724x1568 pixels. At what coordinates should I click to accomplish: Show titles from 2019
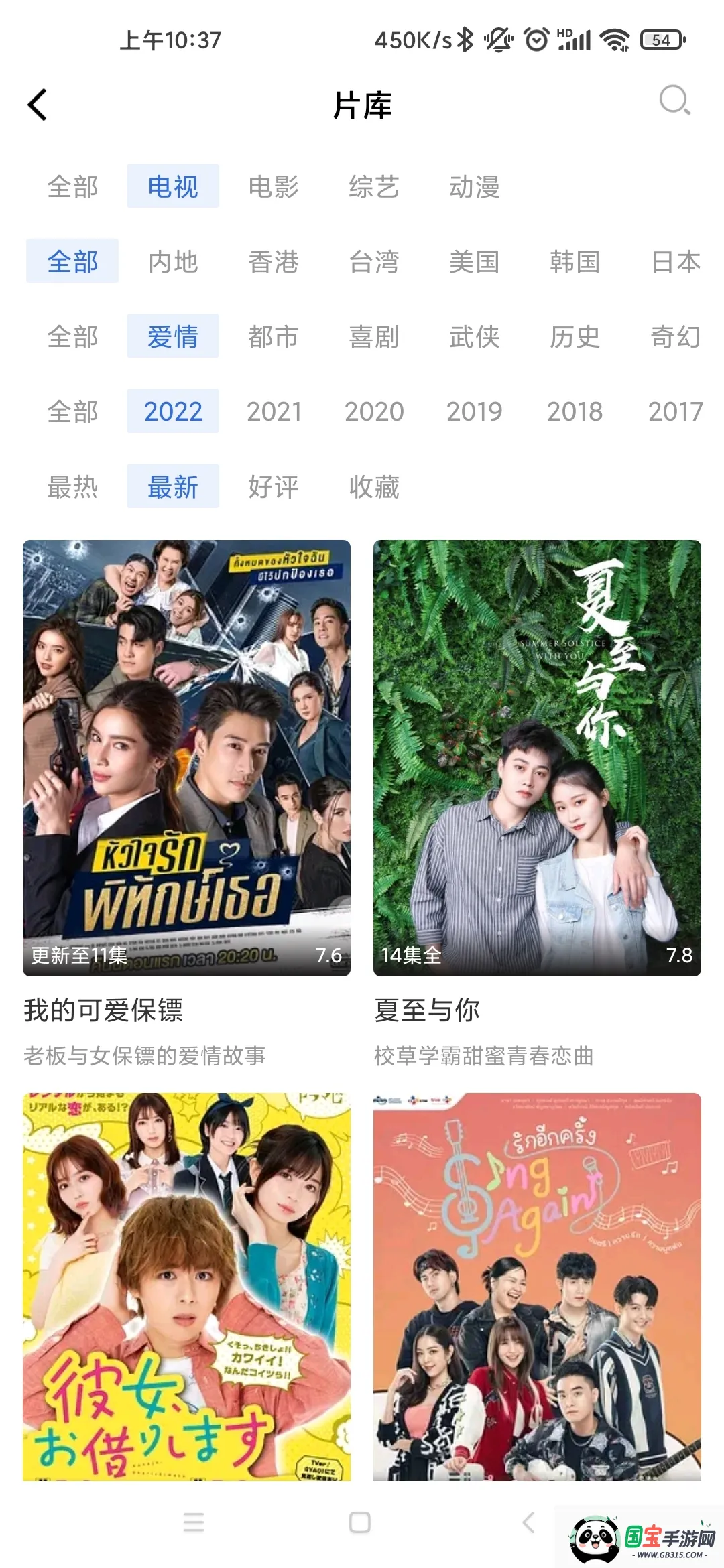(x=475, y=411)
